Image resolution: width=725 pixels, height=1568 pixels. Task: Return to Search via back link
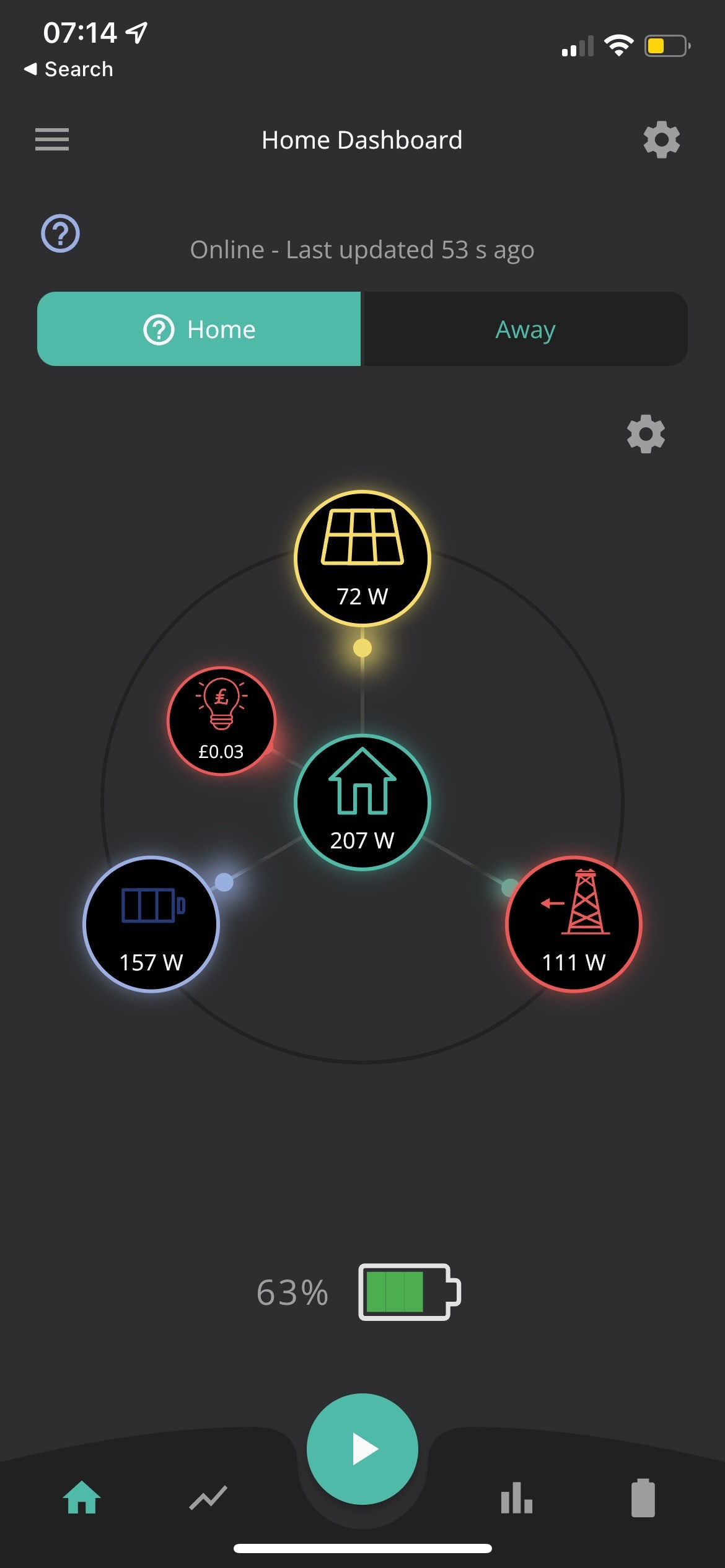click(69, 69)
